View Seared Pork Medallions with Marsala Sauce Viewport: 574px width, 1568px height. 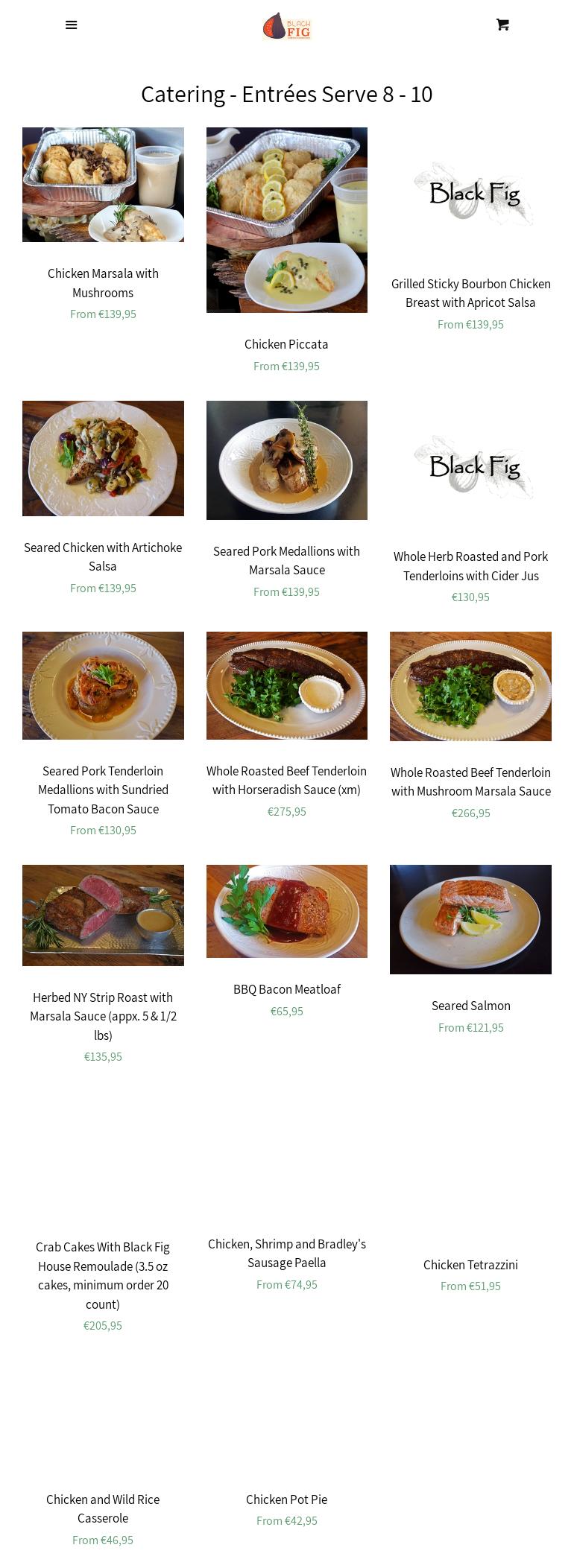286,560
